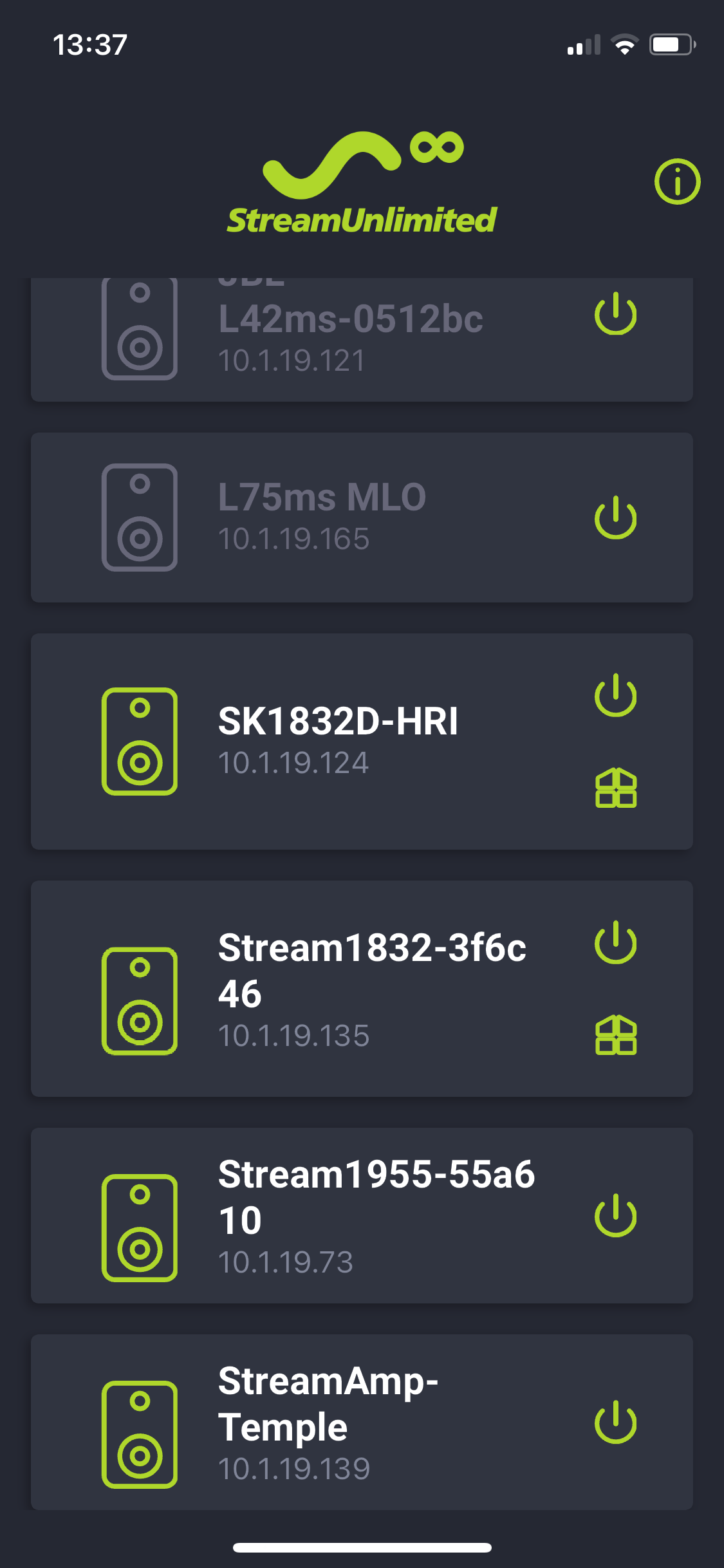Tap the power icon on SK1832D-HRI
This screenshot has width=724, height=1568.
[x=615, y=695]
